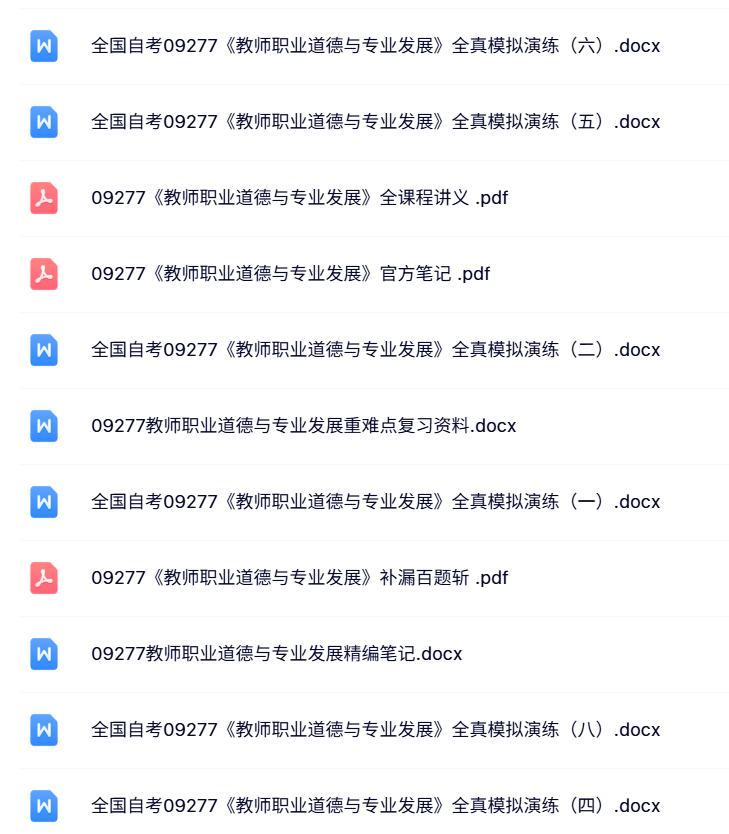Select 全真模拟演练（二）.docx document

click(375, 350)
